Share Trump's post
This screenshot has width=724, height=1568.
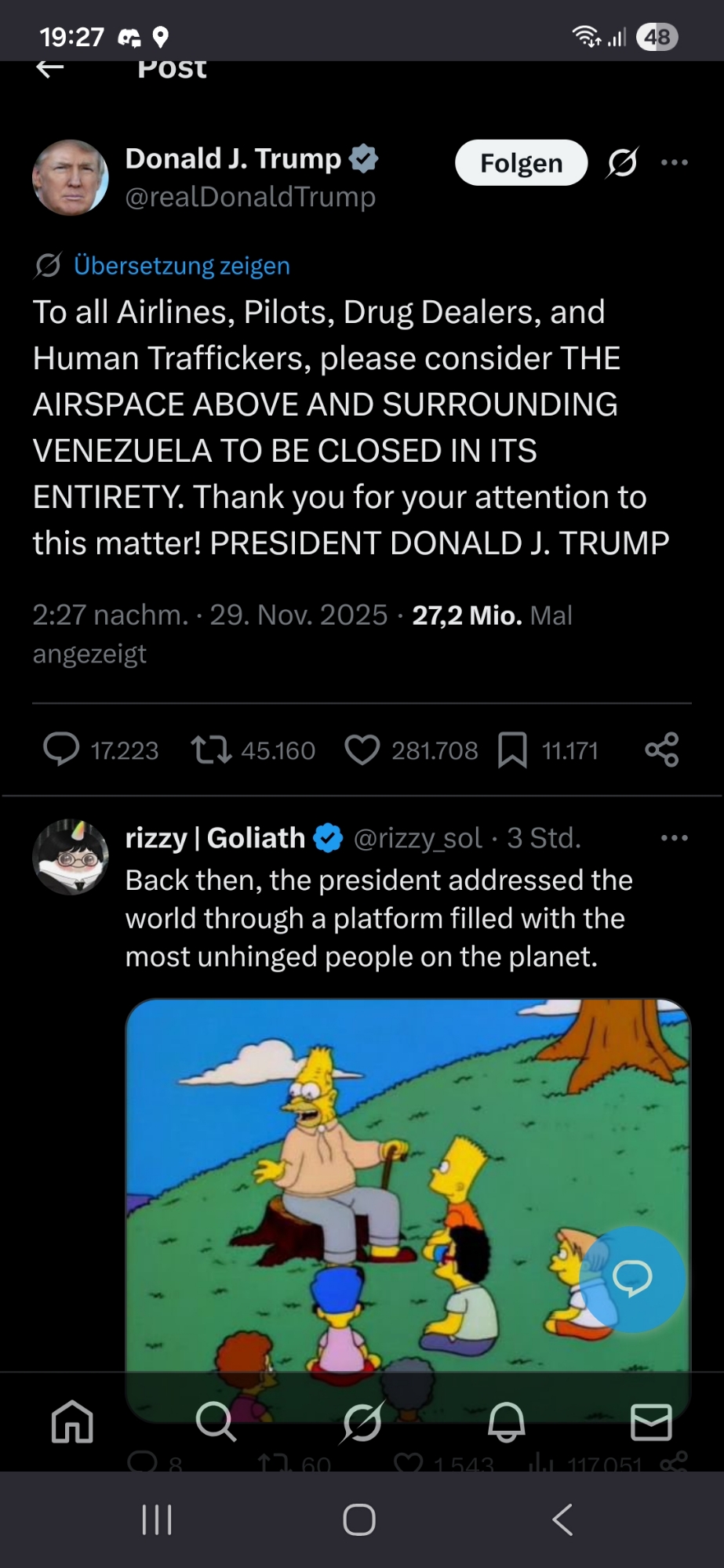point(661,750)
